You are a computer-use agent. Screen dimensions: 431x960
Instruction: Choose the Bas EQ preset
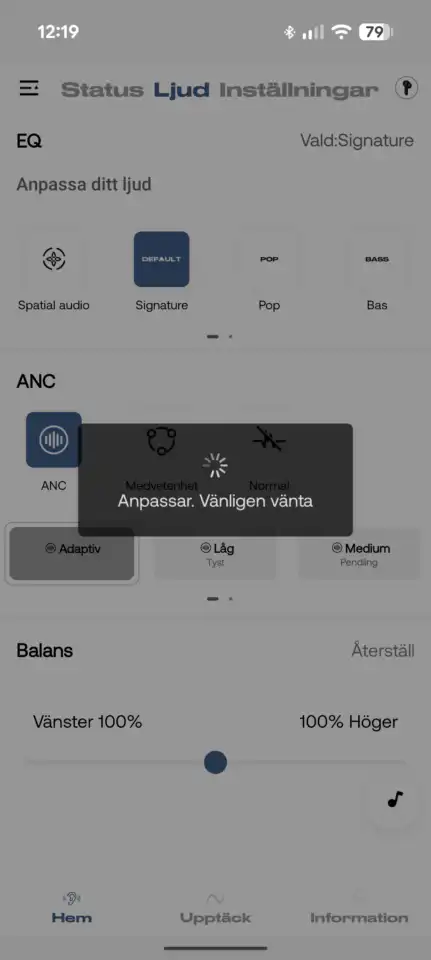pyautogui.click(x=377, y=271)
